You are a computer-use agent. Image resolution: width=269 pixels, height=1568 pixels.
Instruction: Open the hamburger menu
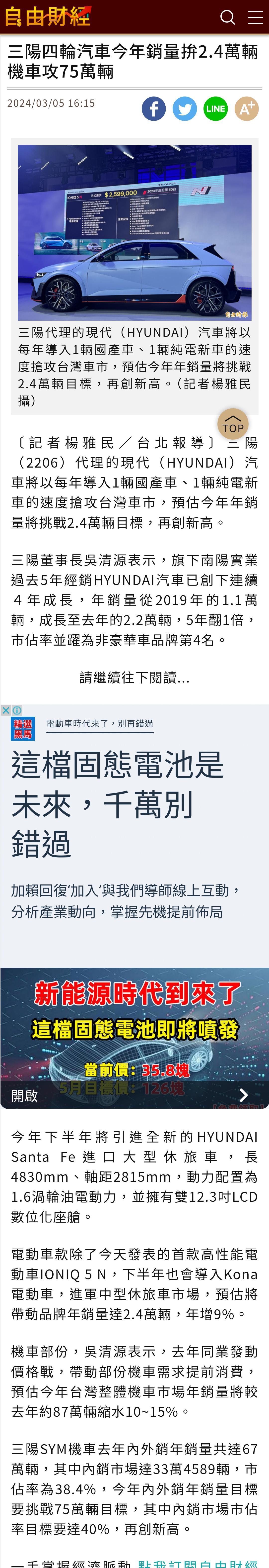(x=256, y=17)
